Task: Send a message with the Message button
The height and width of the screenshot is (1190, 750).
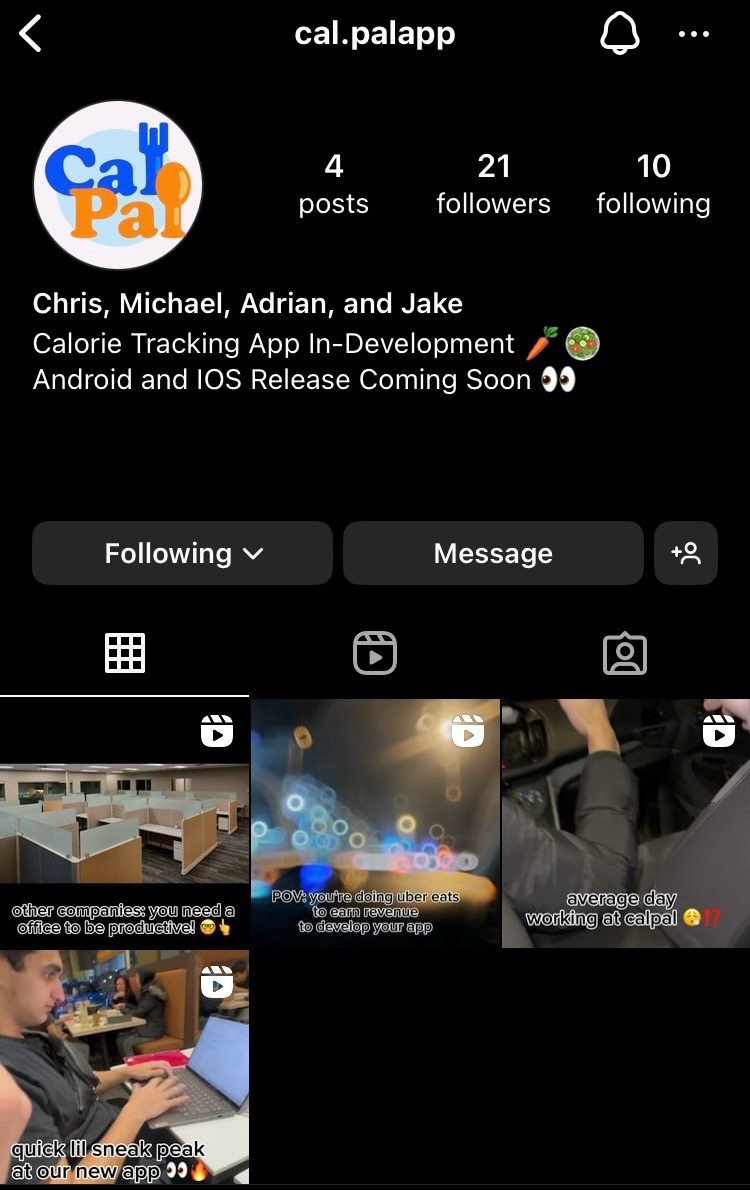Action: 493,553
